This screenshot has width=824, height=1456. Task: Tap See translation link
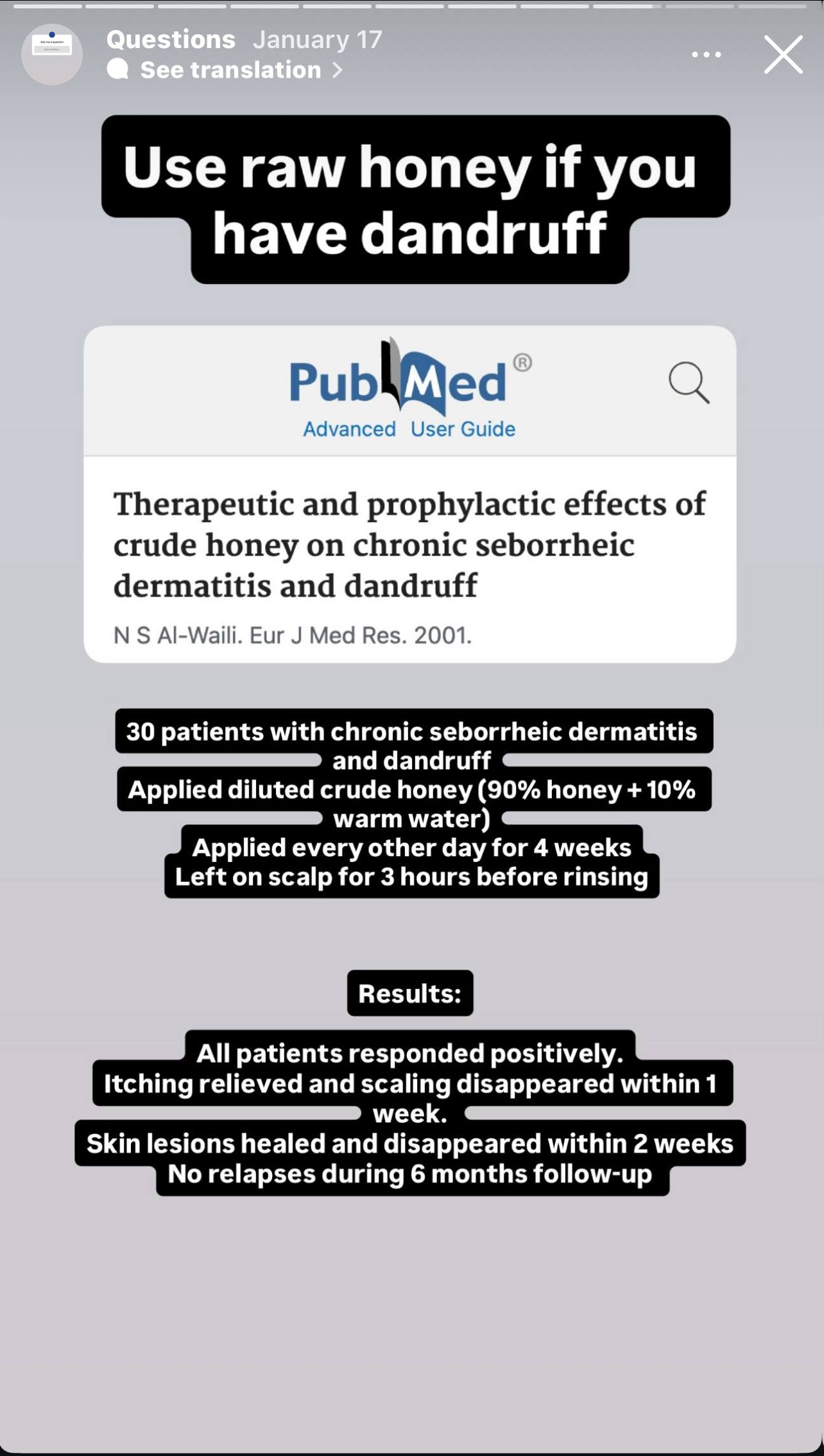(x=231, y=70)
